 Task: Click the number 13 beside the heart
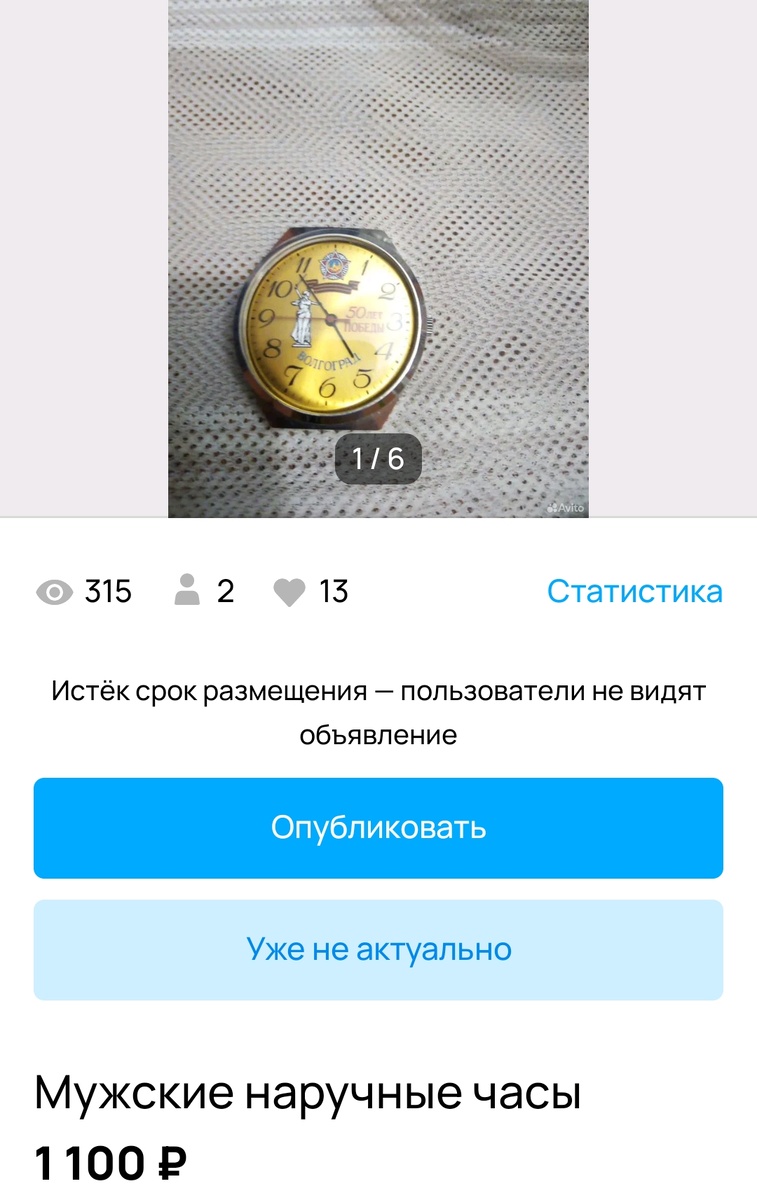[330, 592]
